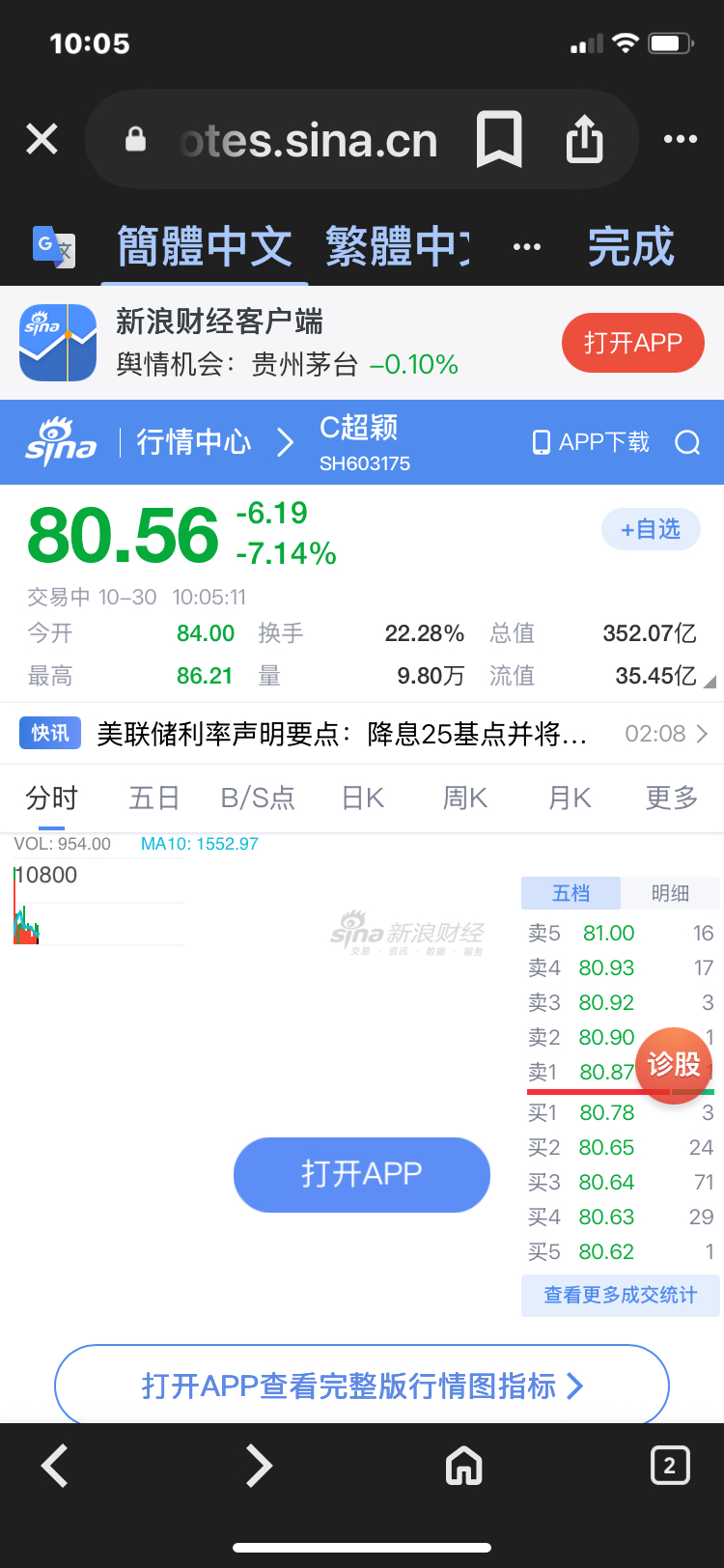Viewport: 724px width, 1568px height.
Task: Close the browser page with X
Action: tap(42, 139)
